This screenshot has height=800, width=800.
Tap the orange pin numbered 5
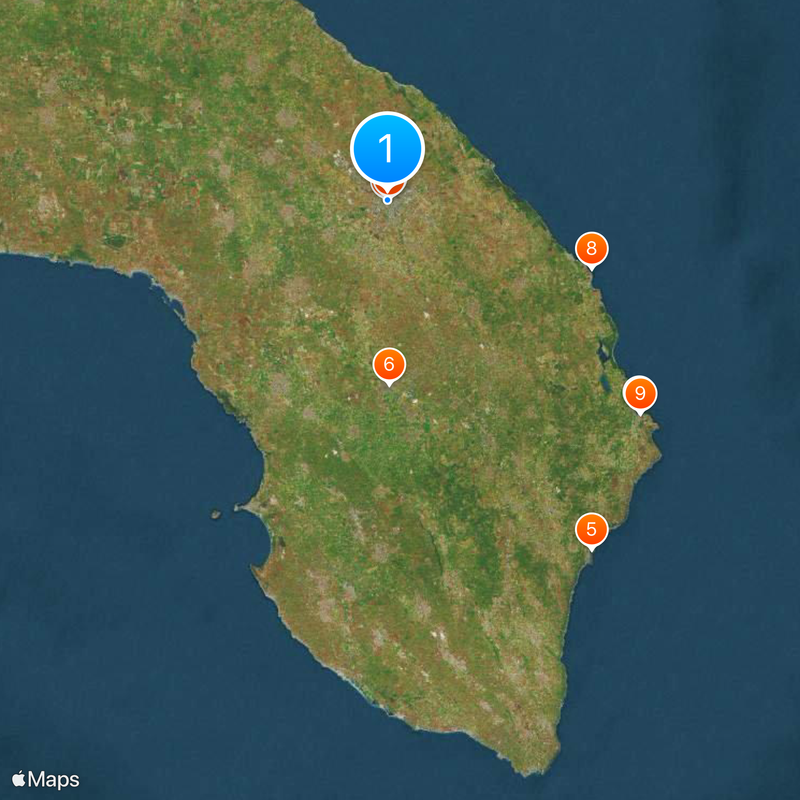point(592,529)
